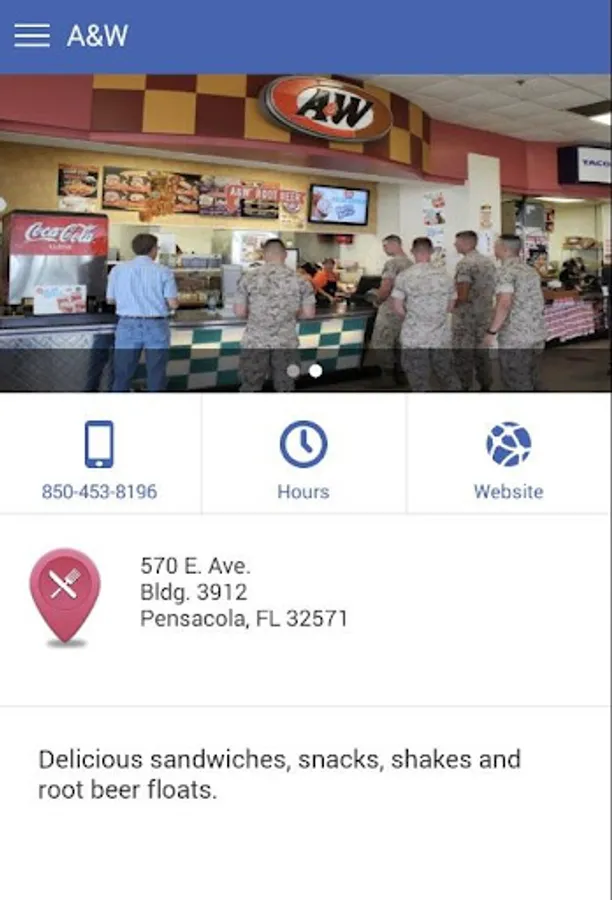Screen dimensions: 612x900
Task: Open the A&W Website
Action: click(x=508, y=460)
